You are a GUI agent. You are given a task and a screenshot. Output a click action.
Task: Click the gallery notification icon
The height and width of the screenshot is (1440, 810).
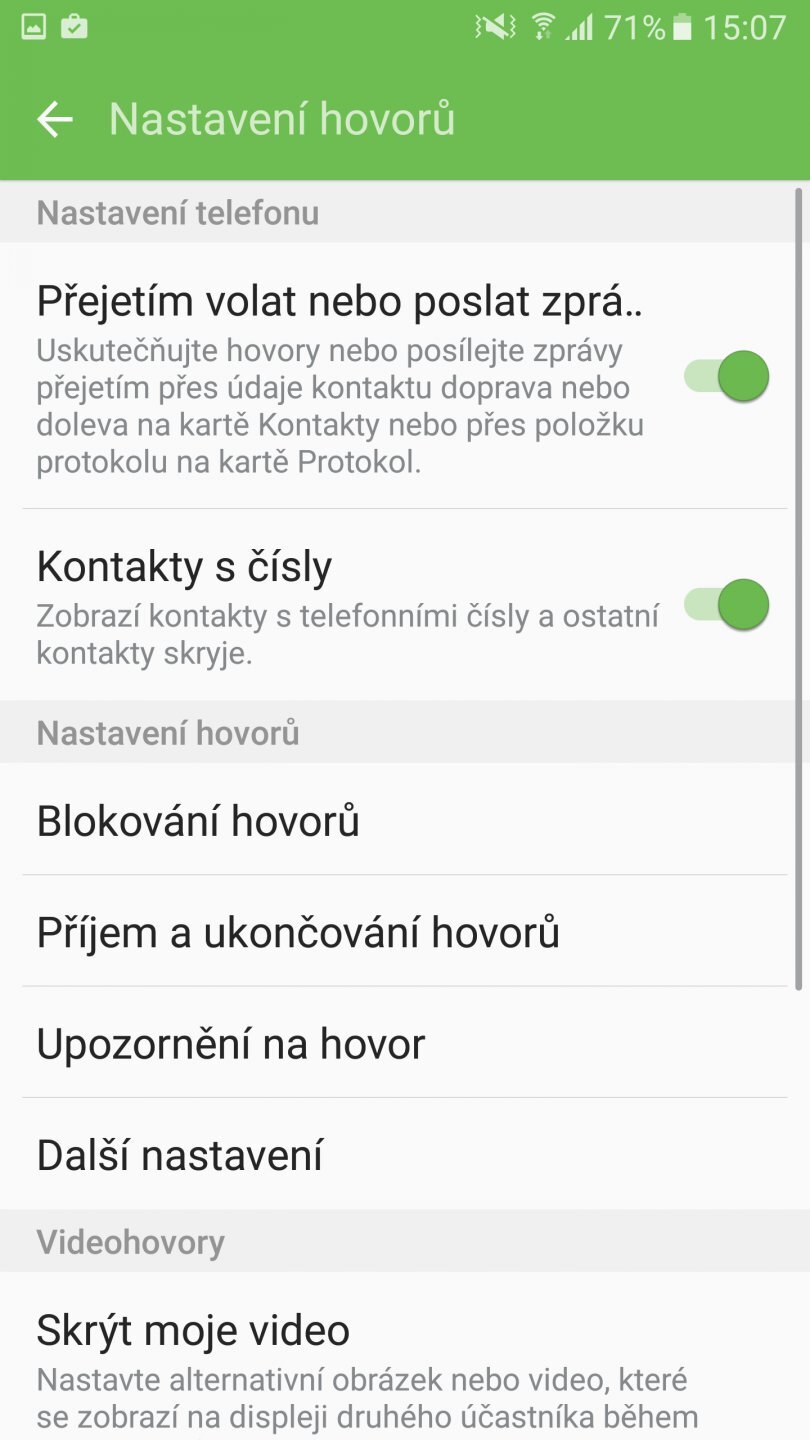34,26
